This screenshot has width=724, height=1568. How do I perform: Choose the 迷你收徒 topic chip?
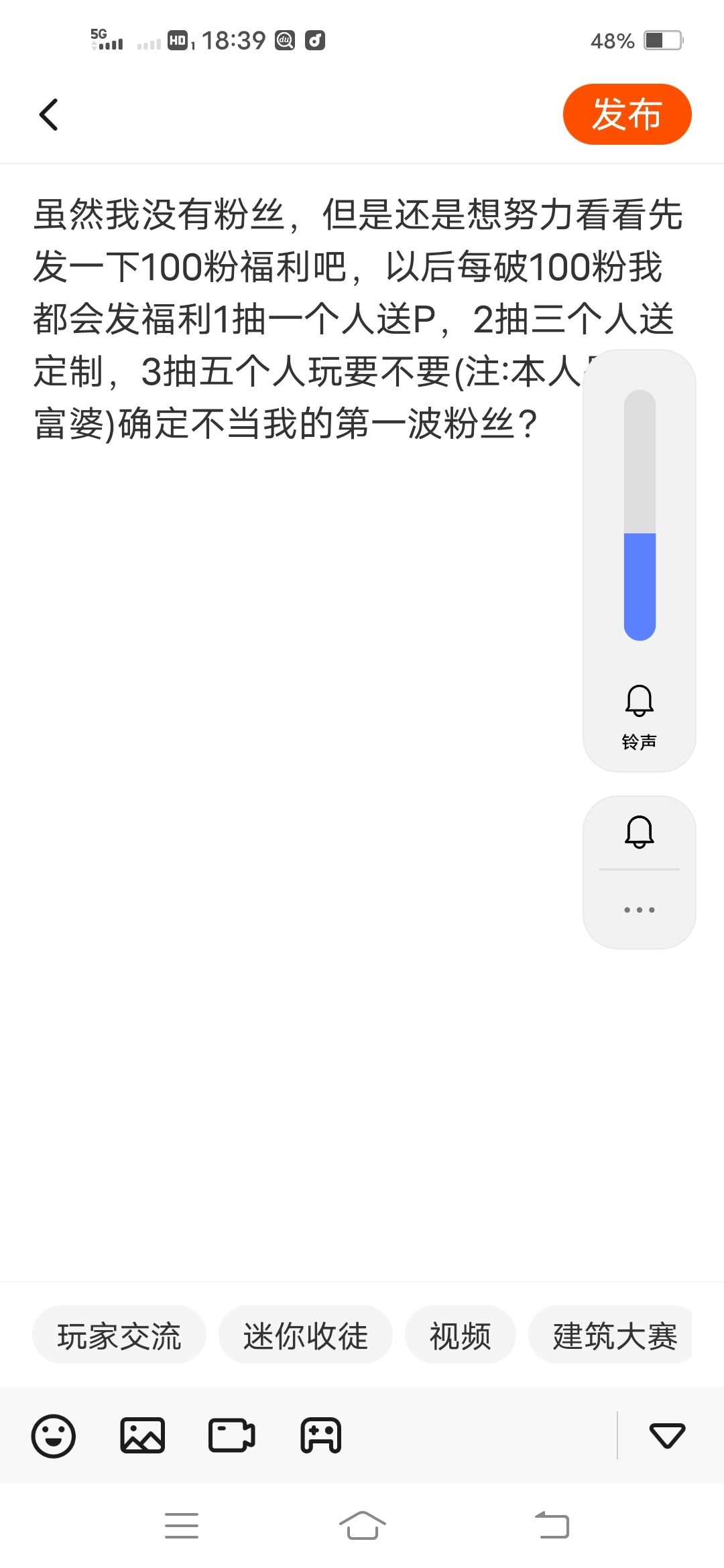point(306,1336)
